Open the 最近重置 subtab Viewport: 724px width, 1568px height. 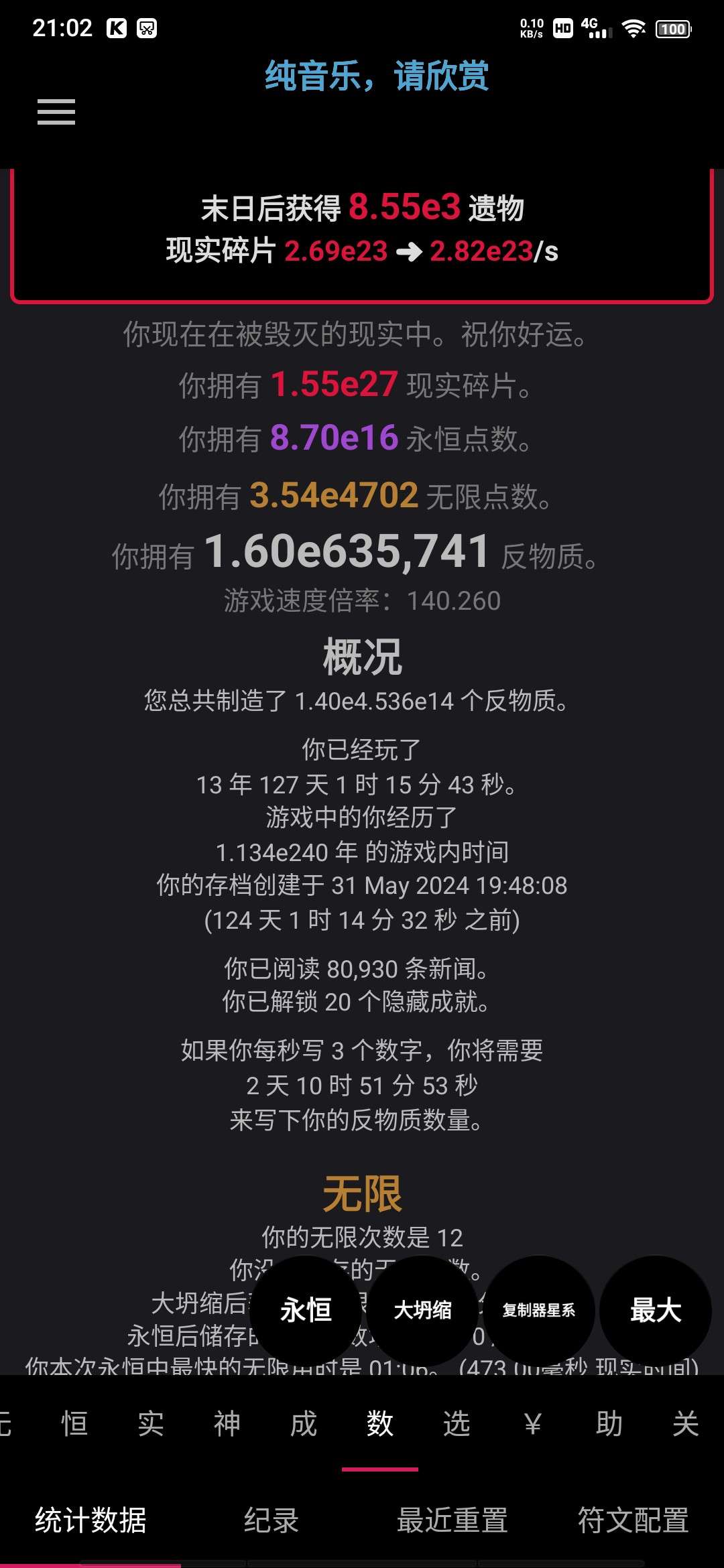pyautogui.click(x=452, y=1520)
